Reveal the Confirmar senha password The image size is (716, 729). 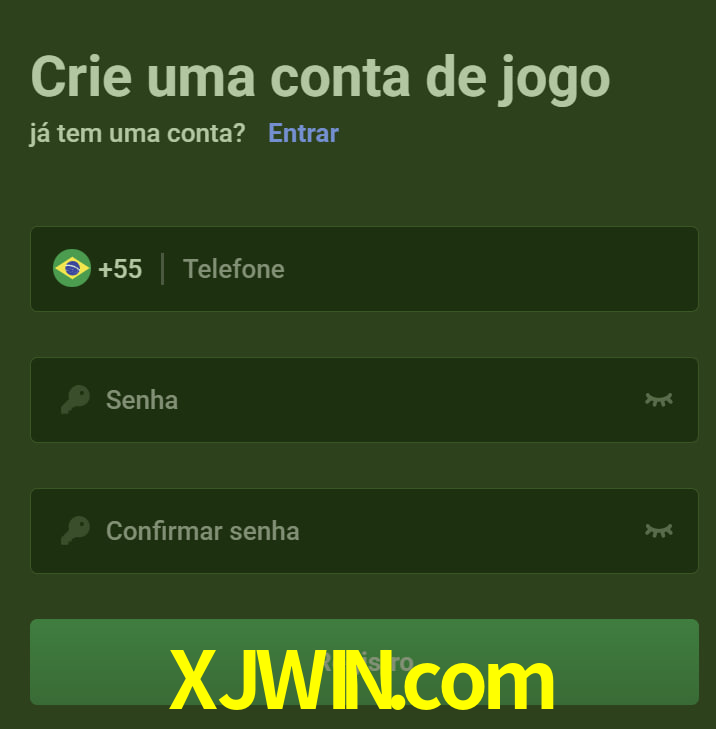(658, 531)
